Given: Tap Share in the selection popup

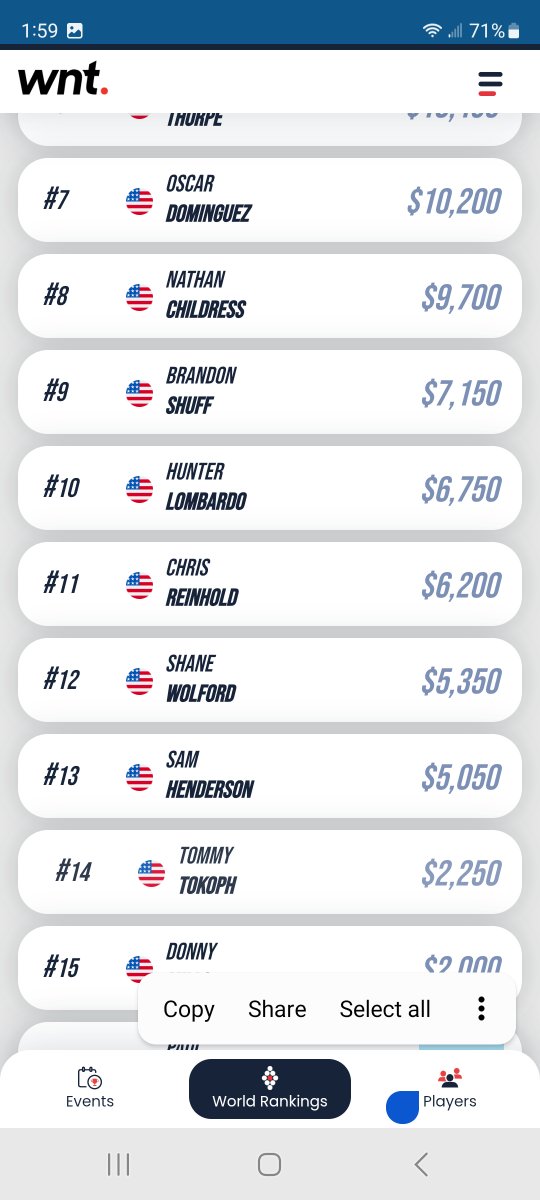Looking at the screenshot, I should [x=277, y=1009].
